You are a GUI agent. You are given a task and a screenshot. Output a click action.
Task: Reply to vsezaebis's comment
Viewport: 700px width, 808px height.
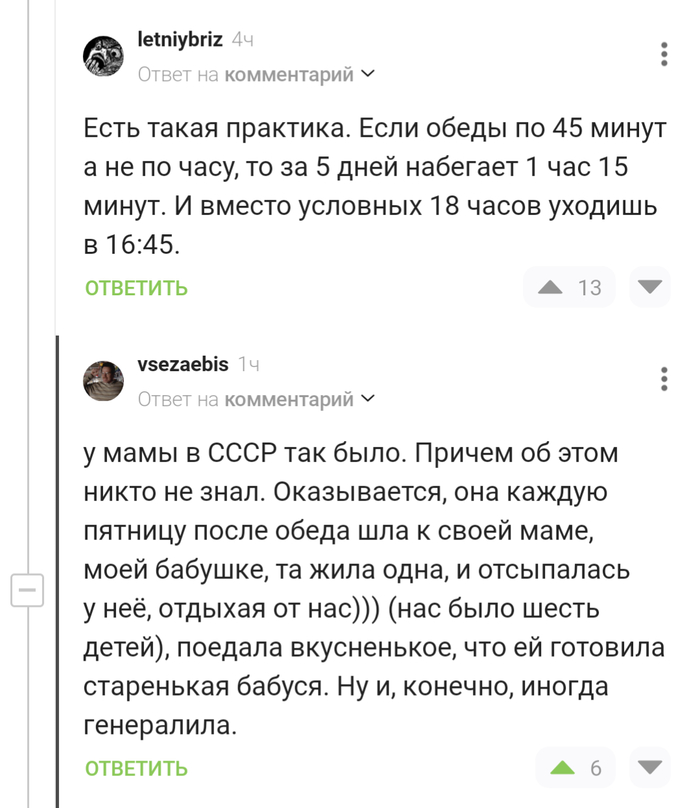point(136,768)
